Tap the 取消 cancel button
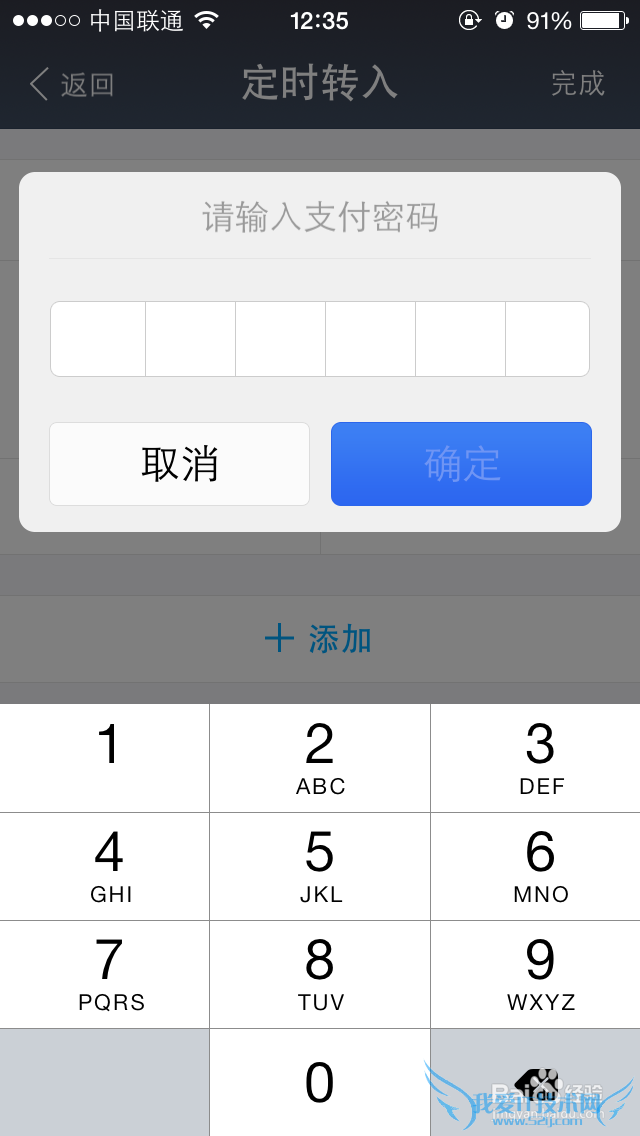 (180, 464)
